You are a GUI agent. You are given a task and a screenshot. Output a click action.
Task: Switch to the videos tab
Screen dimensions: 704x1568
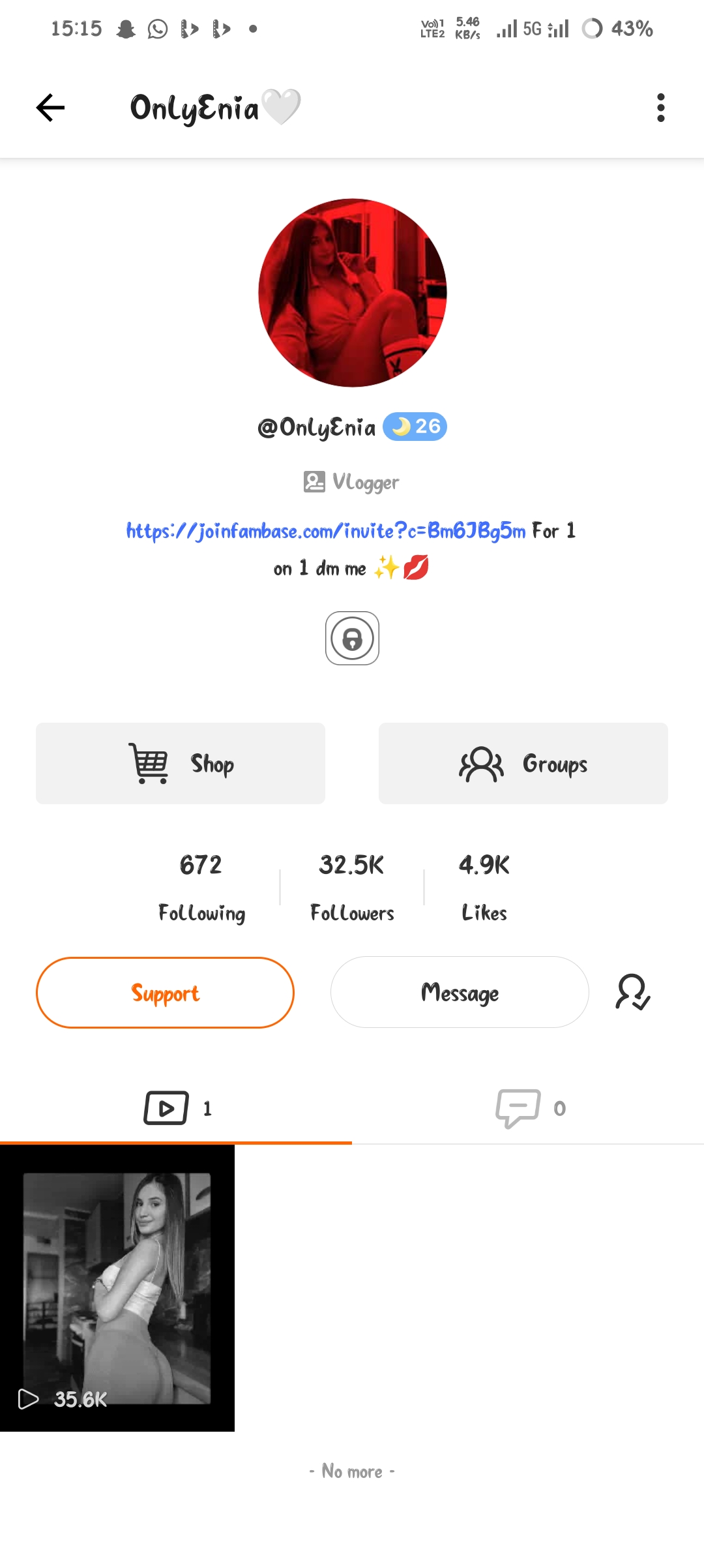pyautogui.click(x=176, y=1108)
